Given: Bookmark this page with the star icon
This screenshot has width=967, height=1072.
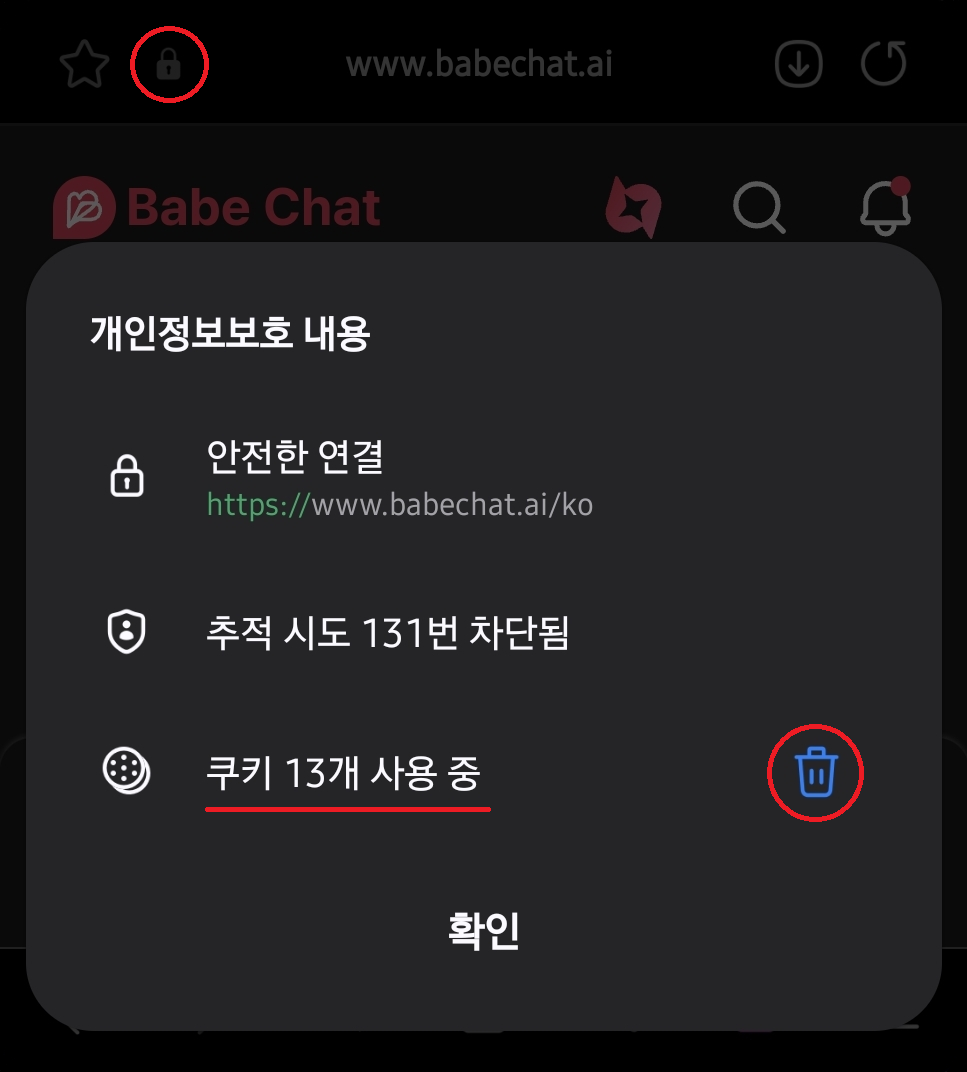Looking at the screenshot, I should [x=84, y=65].
